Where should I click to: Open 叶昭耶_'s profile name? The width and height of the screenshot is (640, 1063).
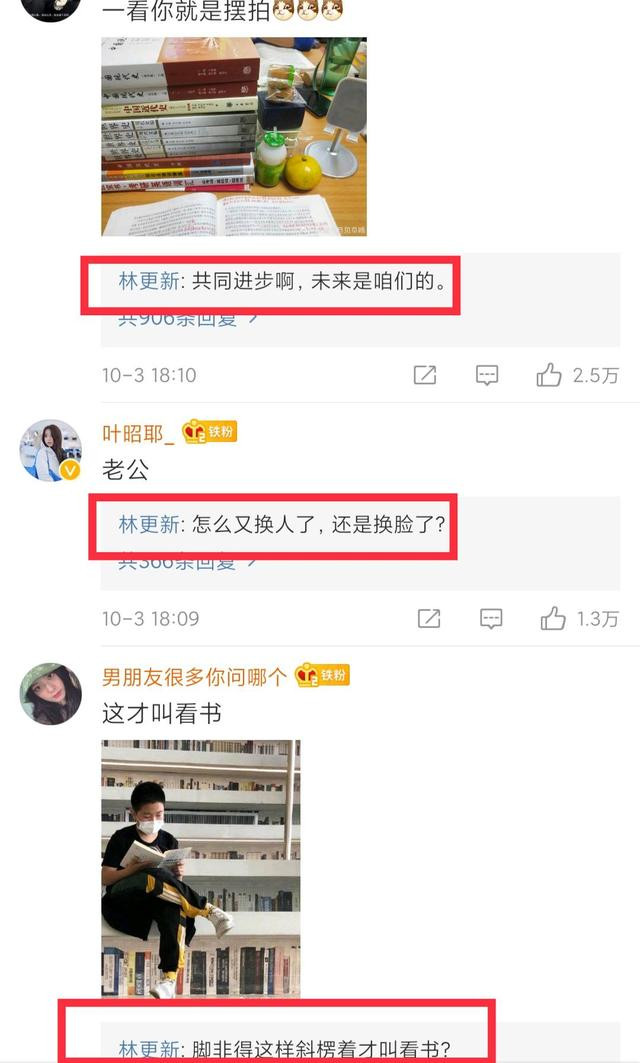click(139, 433)
